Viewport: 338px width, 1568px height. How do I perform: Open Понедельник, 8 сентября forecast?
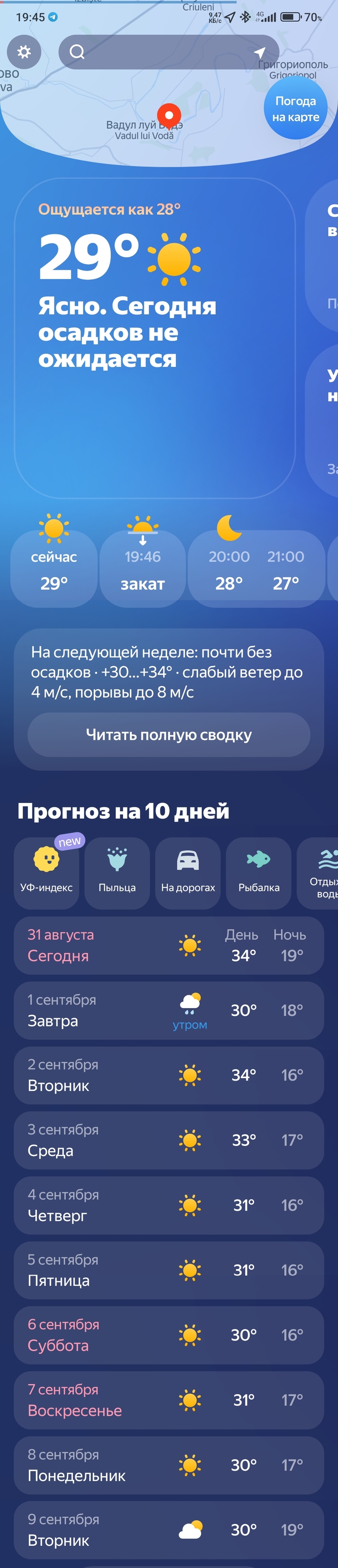coord(169,1465)
